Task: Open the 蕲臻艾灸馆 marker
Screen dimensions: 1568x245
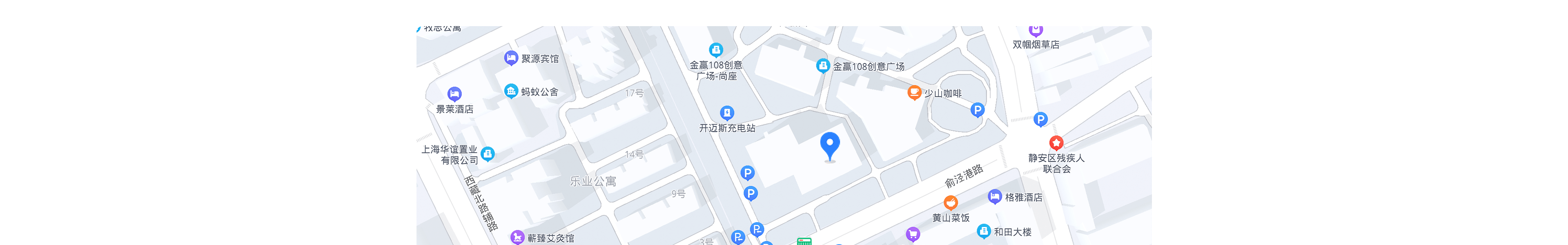Action: [517, 236]
